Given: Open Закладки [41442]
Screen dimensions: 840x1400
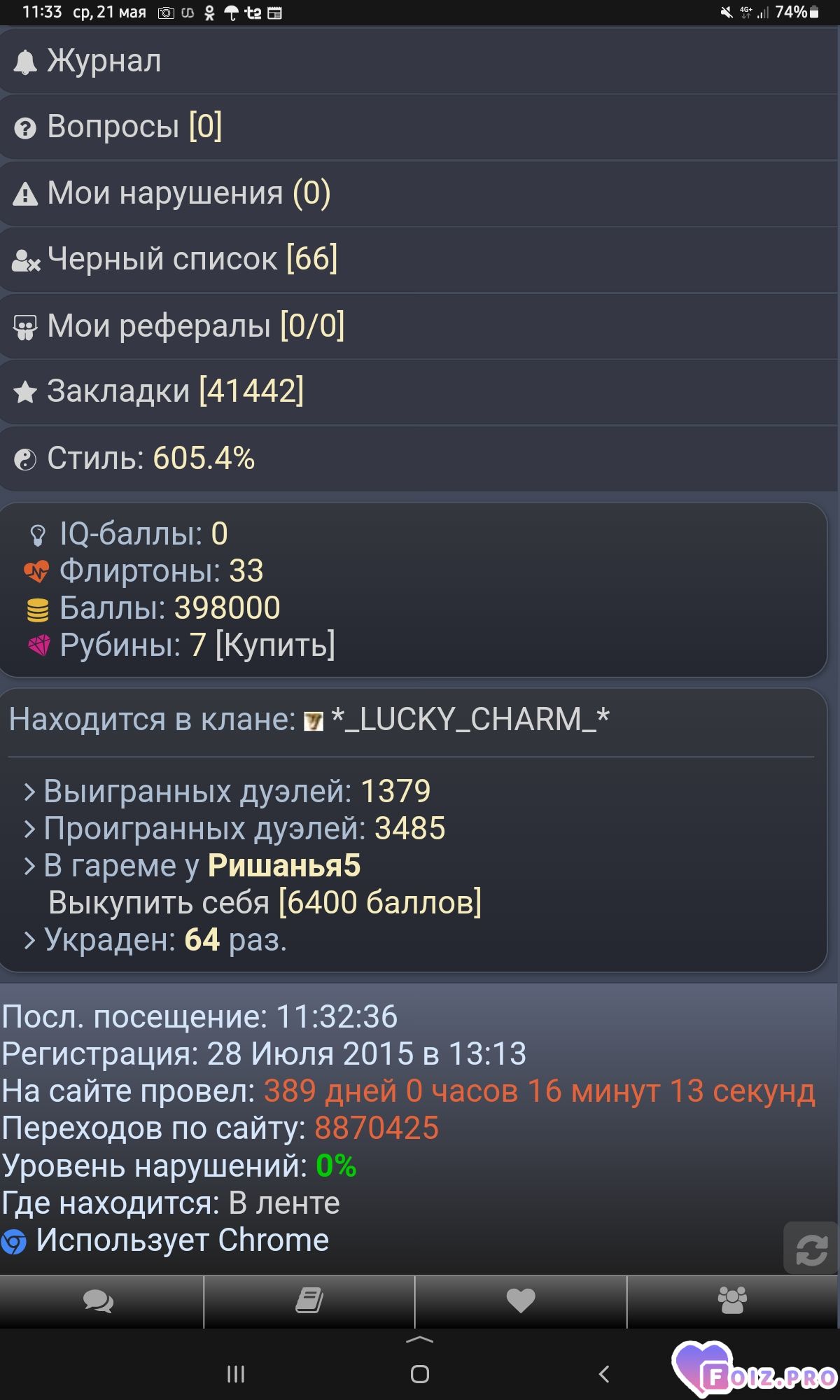Looking at the screenshot, I should pyautogui.click(x=420, y=391).
